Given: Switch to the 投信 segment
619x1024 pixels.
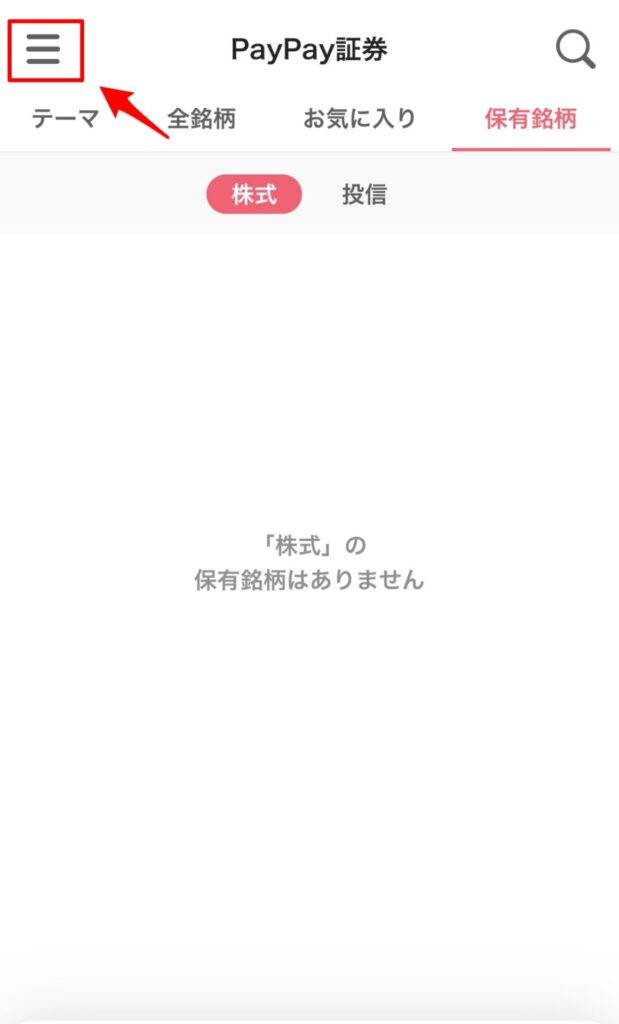Looking at the screenshot, I should click(x=364, y=195).
